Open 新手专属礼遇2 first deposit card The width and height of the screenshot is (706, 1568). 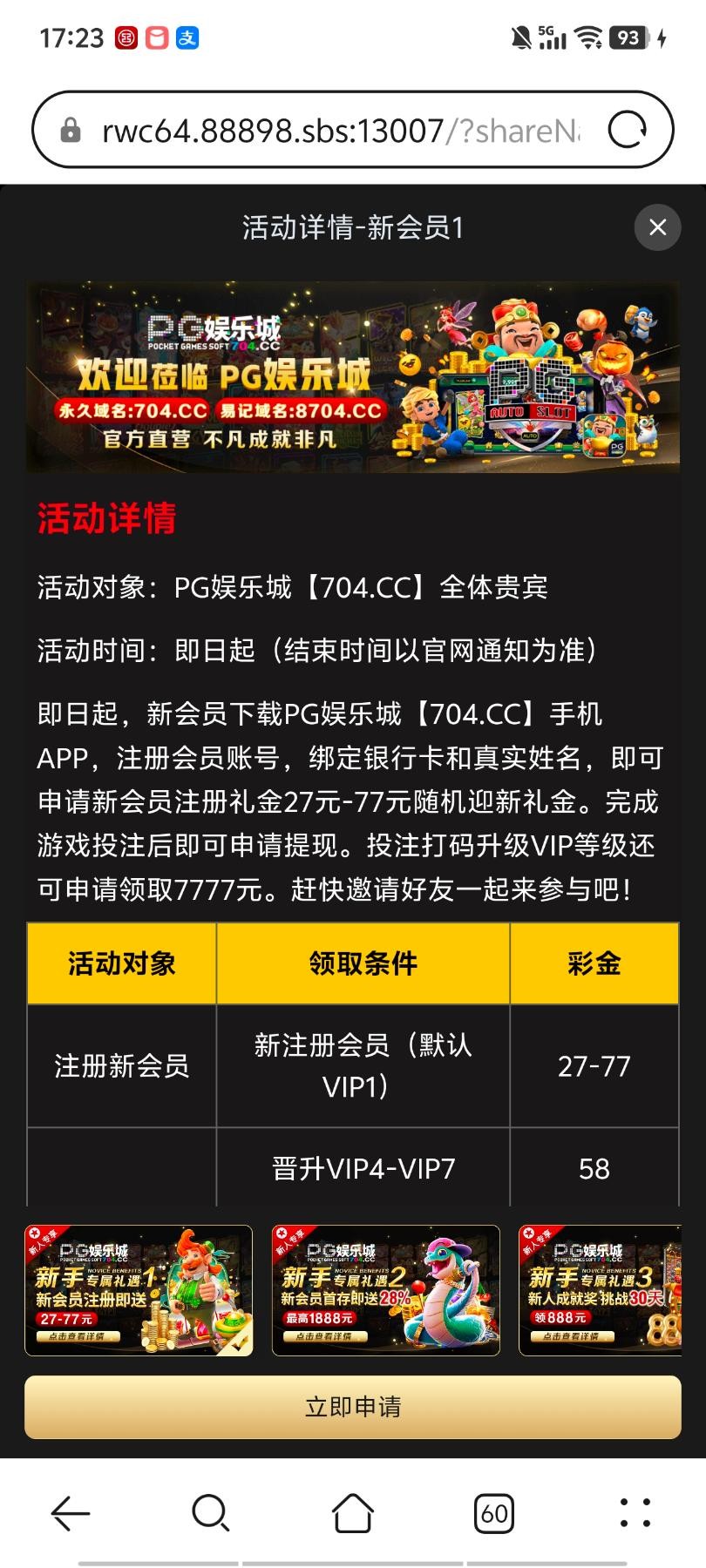(385, 1290)
